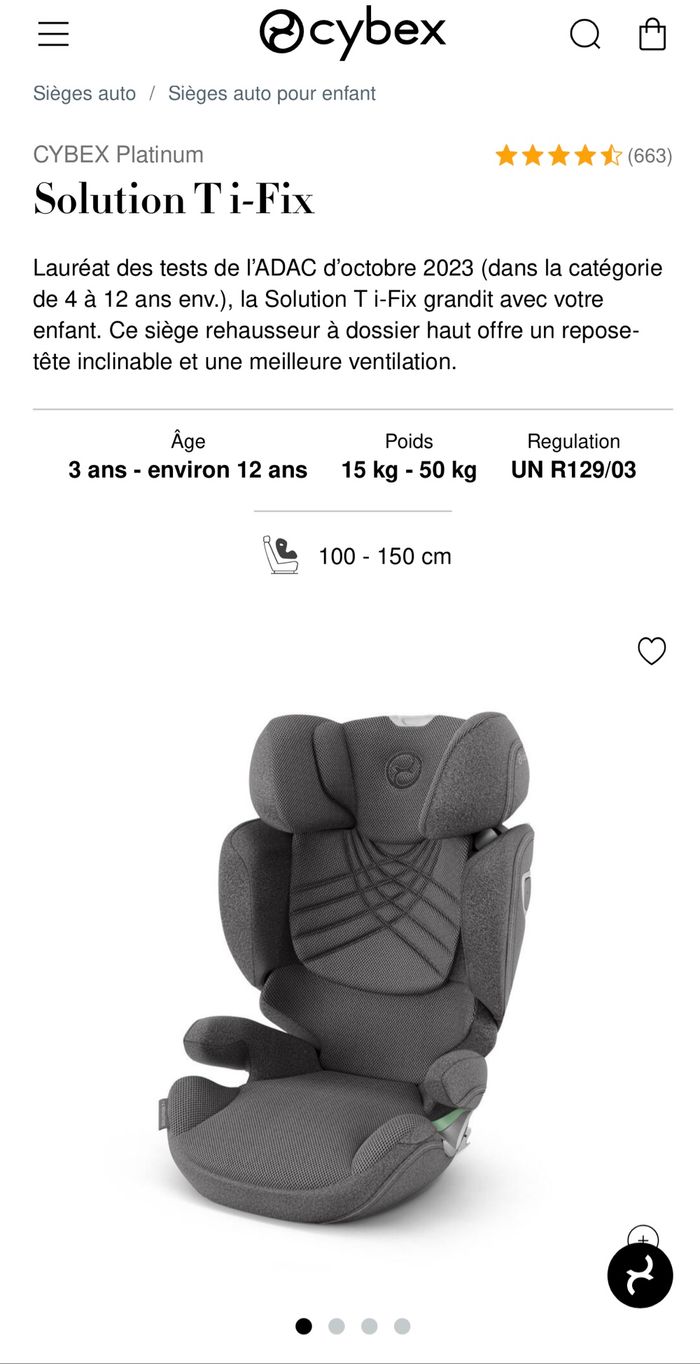This screenshot has height=1364, width=700.
Task: Enlarge the car seat product image
Action: (643, 1237)
